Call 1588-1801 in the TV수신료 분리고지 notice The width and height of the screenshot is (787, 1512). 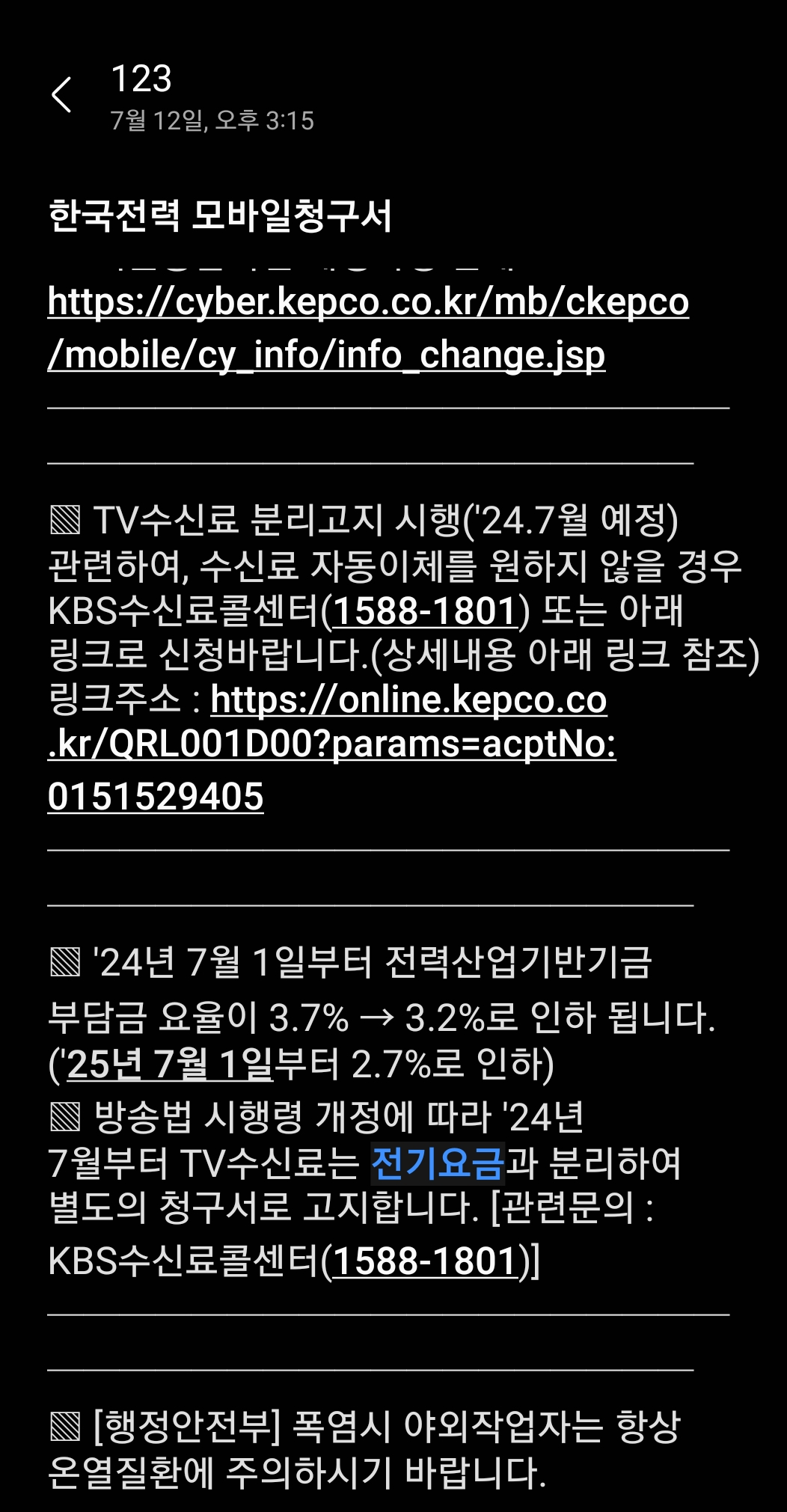pos(425,611)
